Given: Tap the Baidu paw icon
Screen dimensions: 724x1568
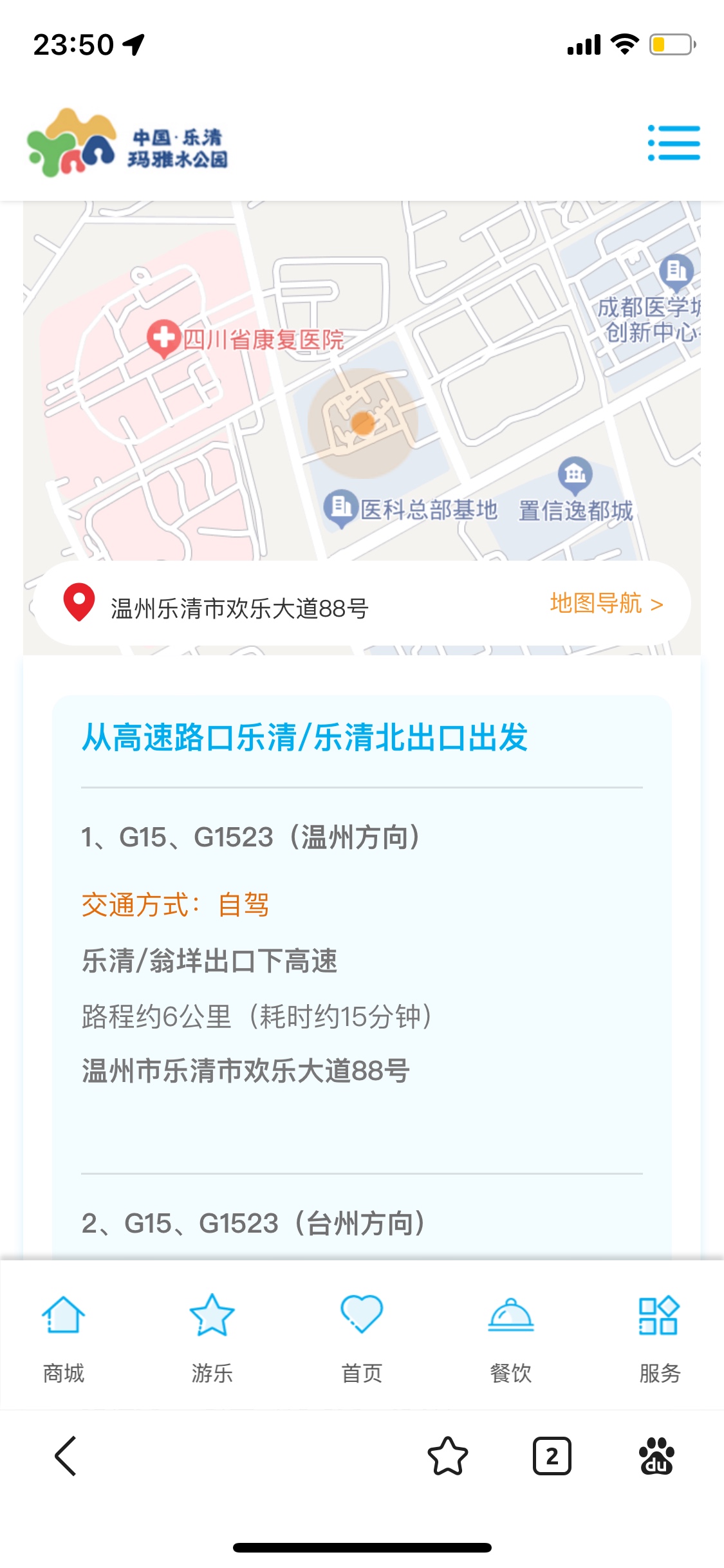Looking at the screenshot, I should tap(656, 1456).
